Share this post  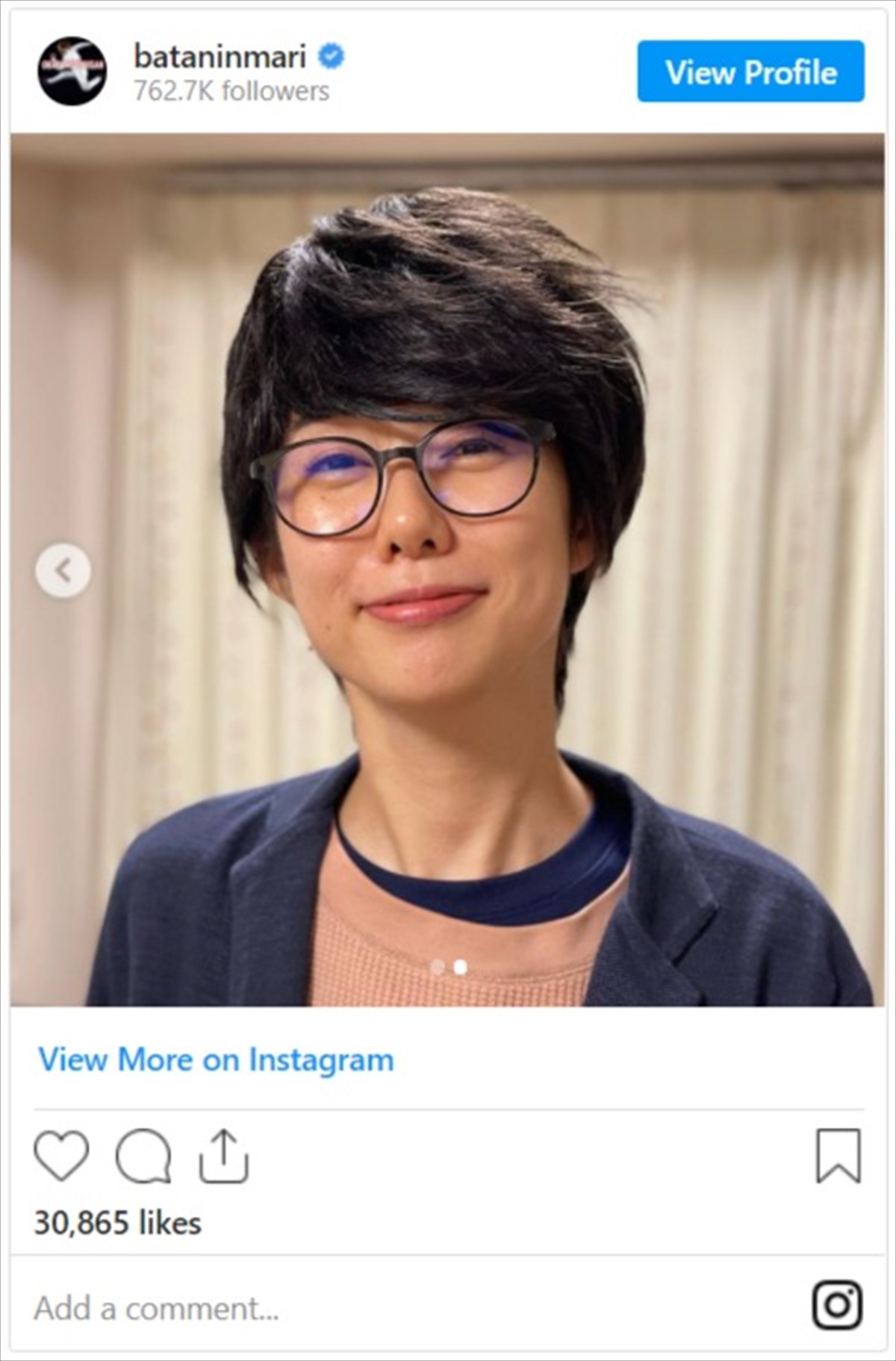coord(223,1156)
